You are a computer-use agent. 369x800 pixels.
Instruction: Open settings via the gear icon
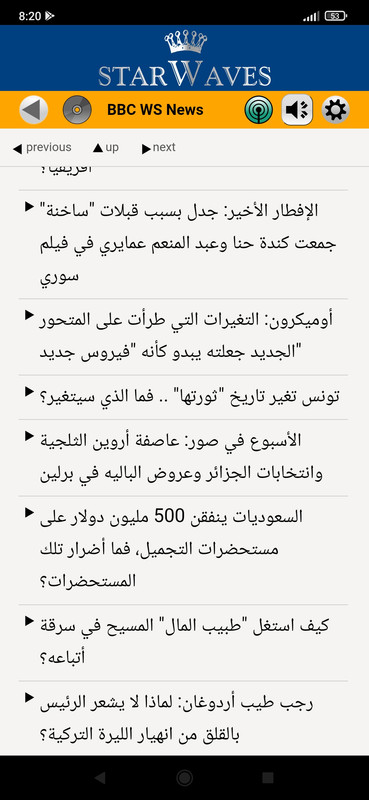[335, 110]
